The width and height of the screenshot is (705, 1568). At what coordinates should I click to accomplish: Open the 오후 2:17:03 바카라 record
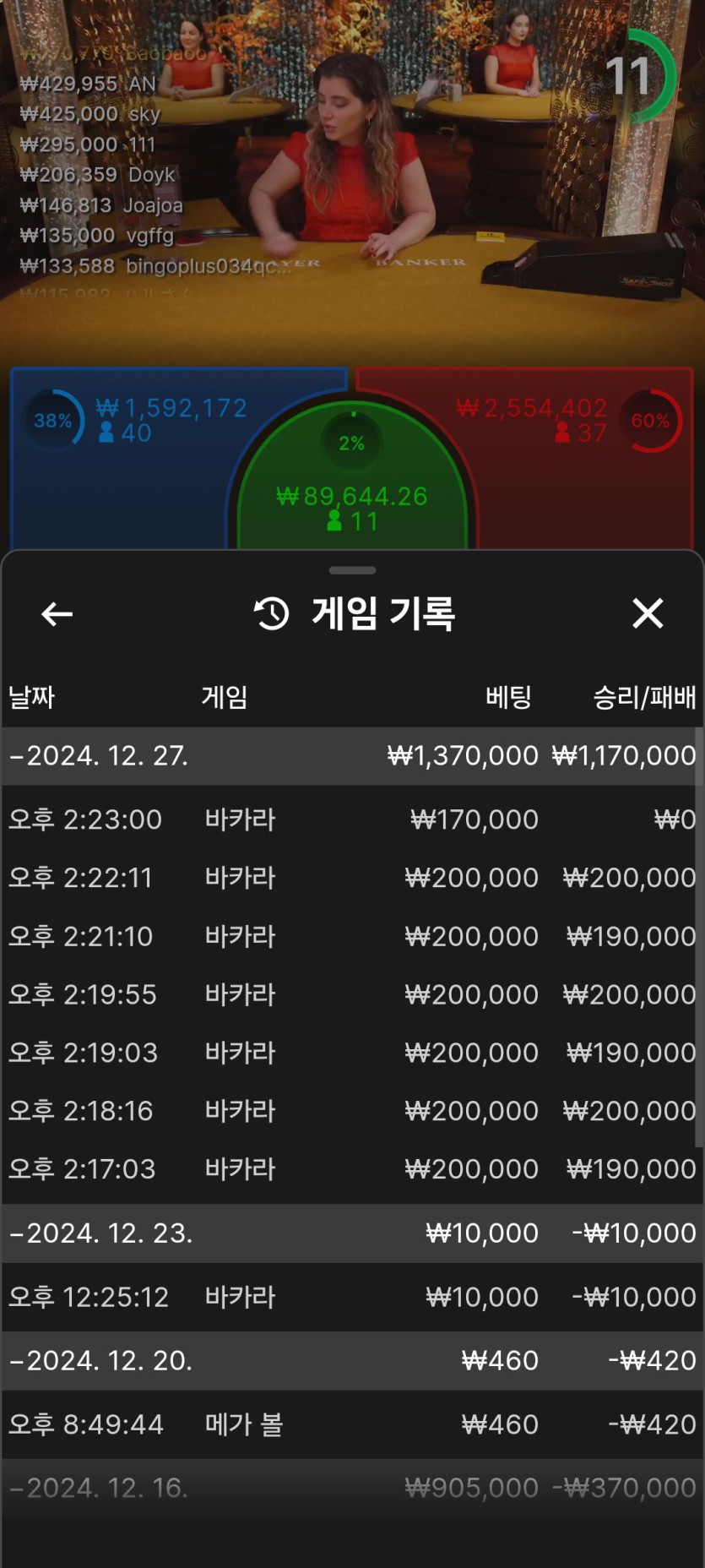(351, 1169)
